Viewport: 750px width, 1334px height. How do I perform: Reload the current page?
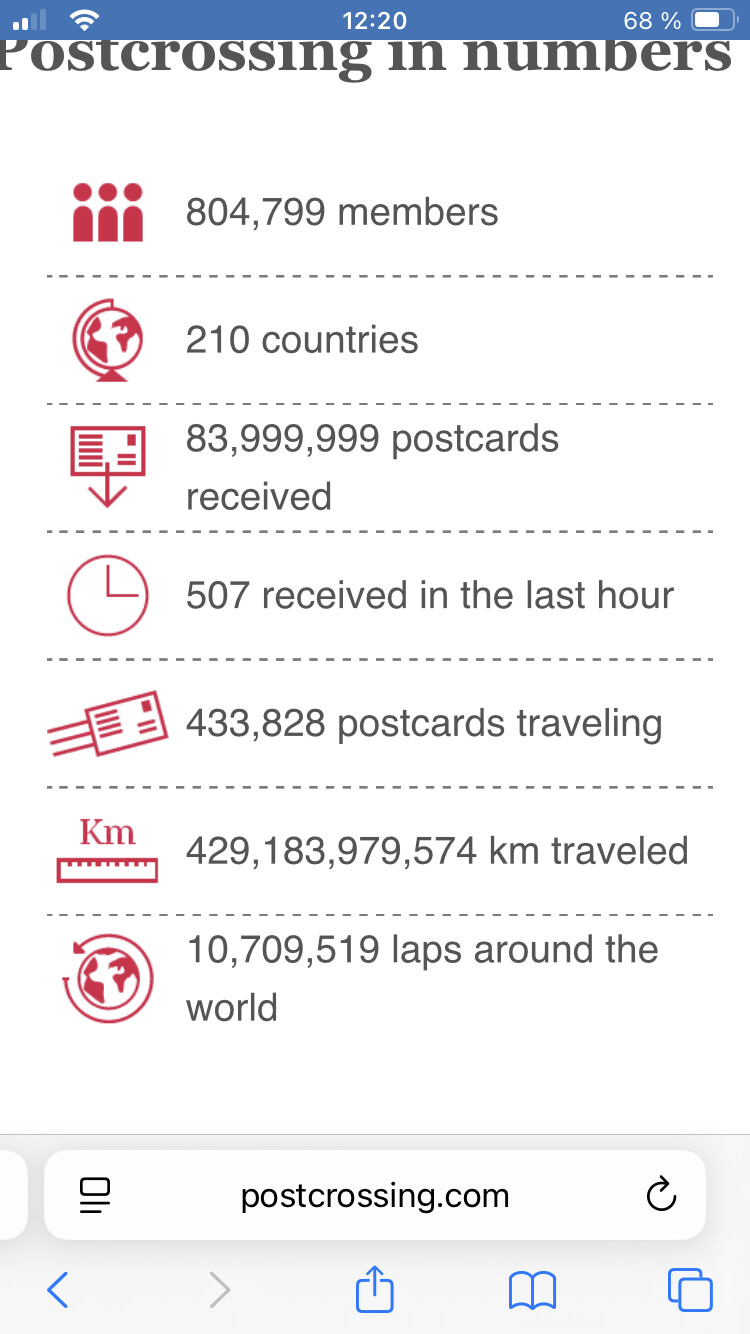click(662, 1196)
